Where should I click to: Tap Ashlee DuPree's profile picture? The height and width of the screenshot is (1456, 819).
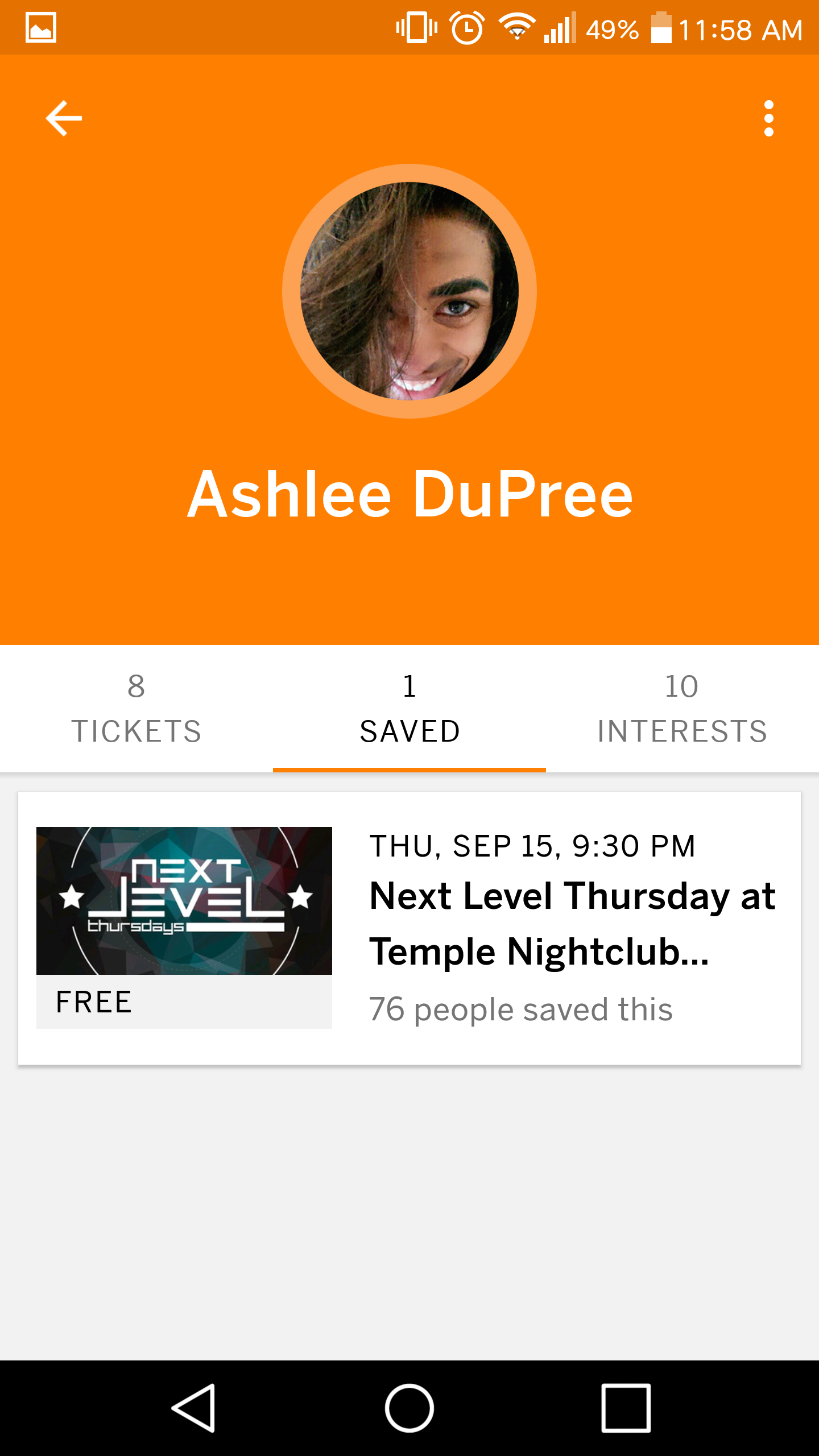(x=409, y=291)
